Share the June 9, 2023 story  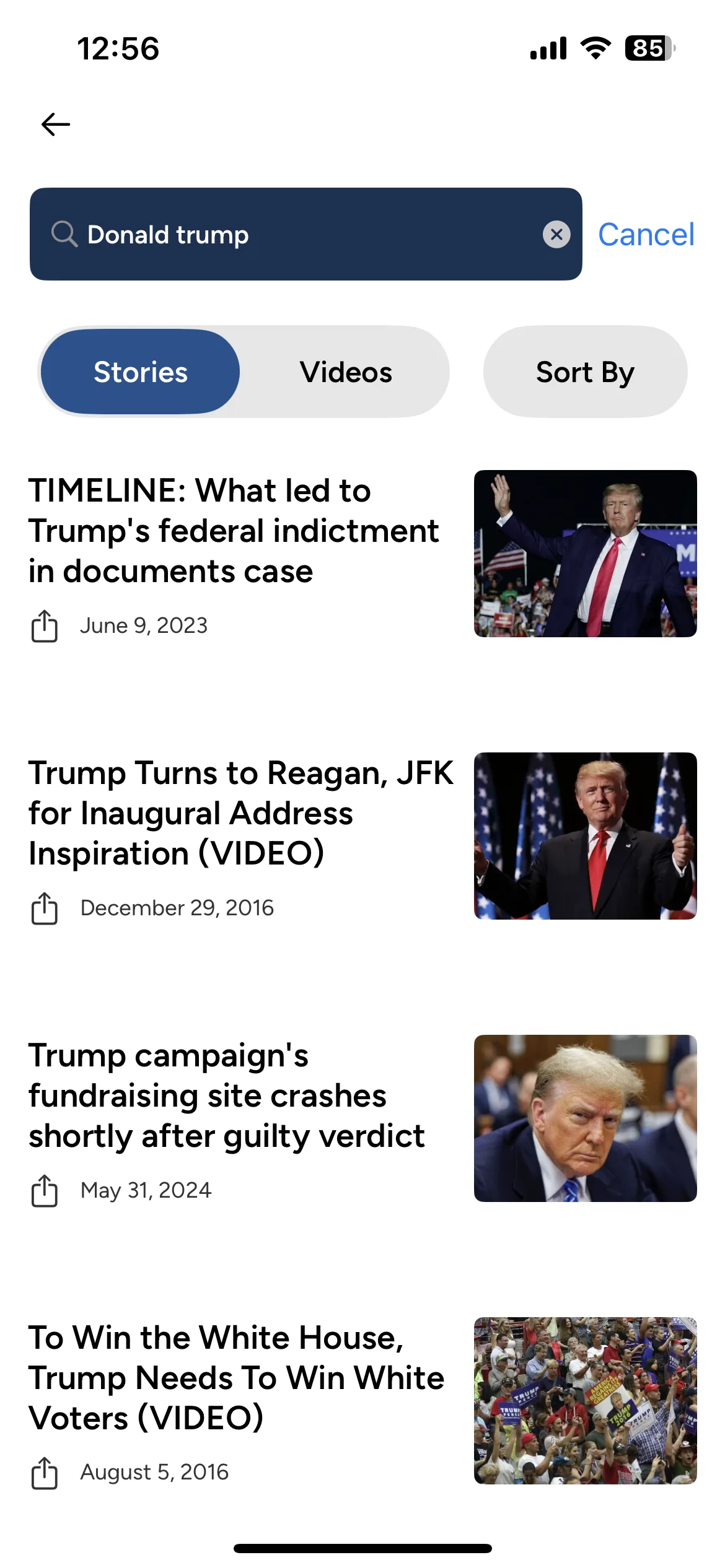[x=45, y=626]
